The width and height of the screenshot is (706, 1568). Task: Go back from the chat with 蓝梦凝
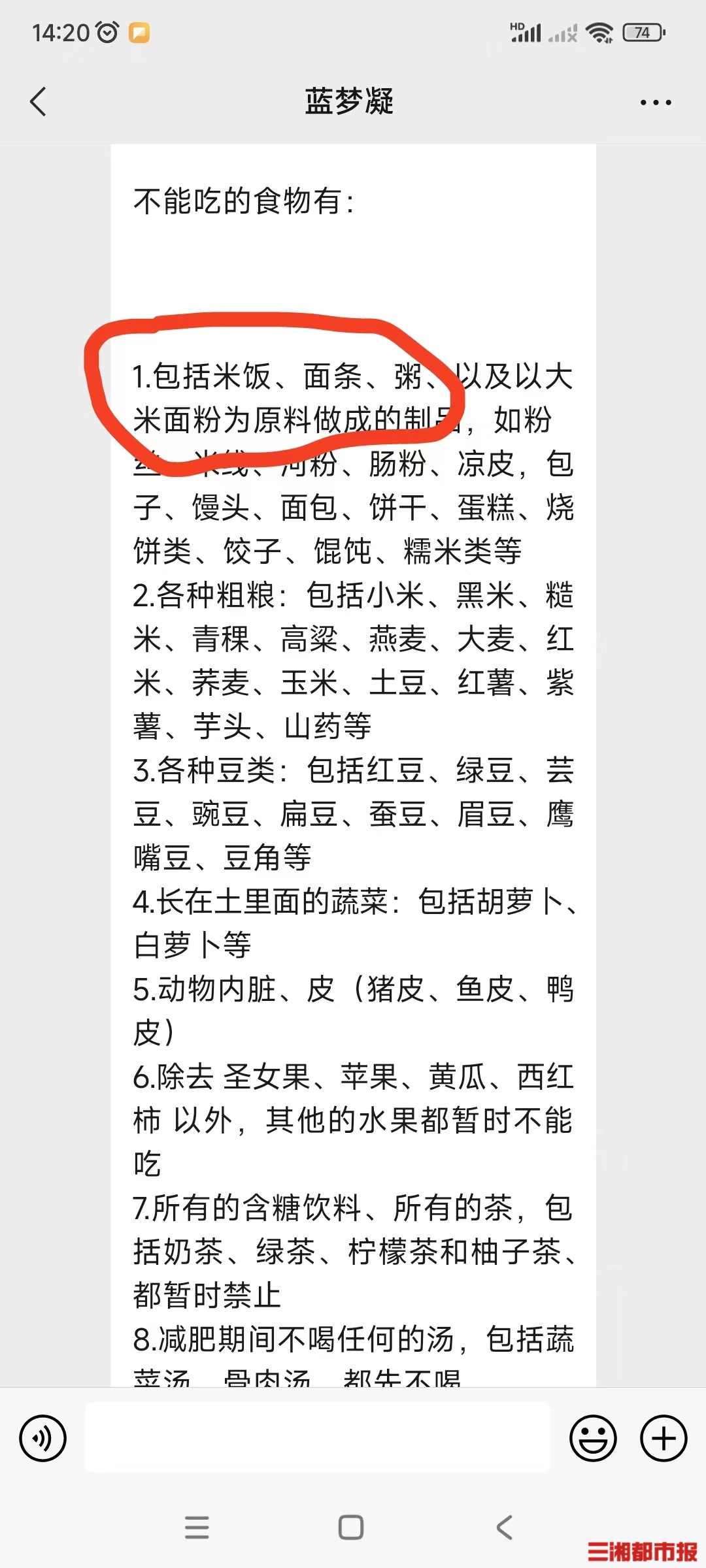[39, 102]
